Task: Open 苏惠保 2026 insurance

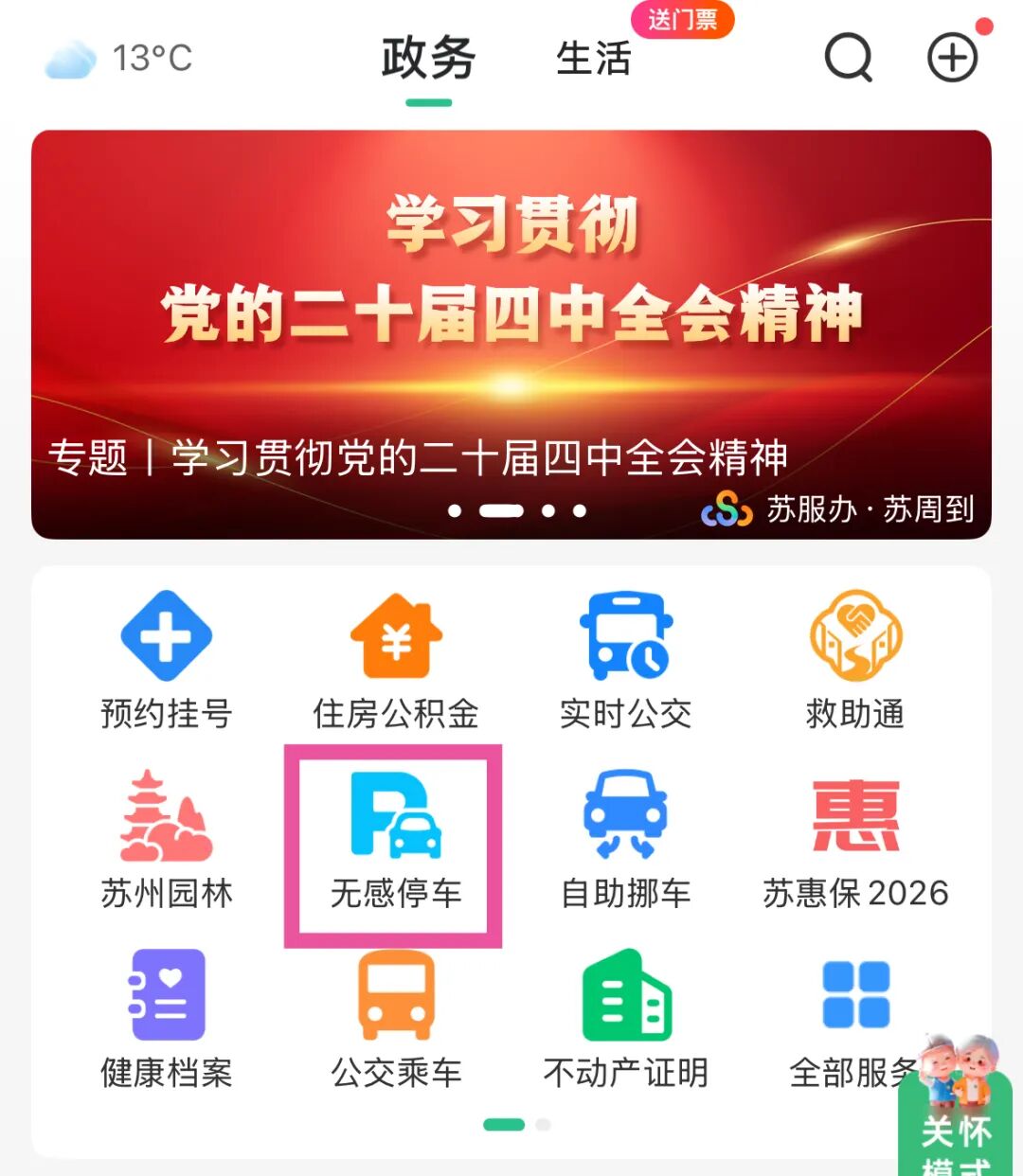Action: click(x=855, y=840)
